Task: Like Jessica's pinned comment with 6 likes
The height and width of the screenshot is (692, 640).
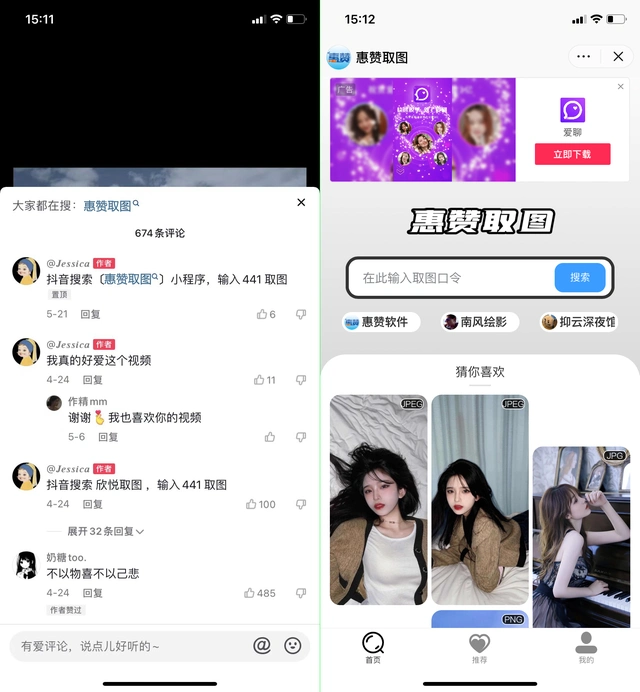Action: click(265, 314)
